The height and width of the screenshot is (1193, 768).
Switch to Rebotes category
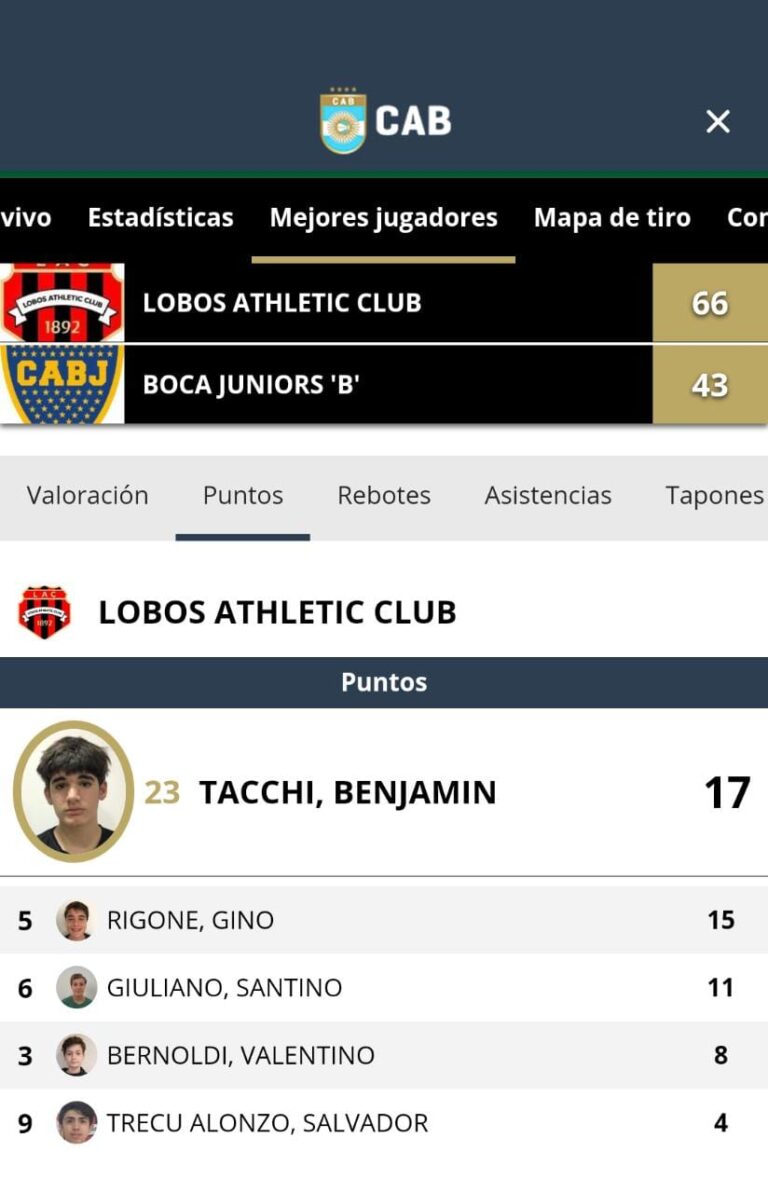coord(384,495)
